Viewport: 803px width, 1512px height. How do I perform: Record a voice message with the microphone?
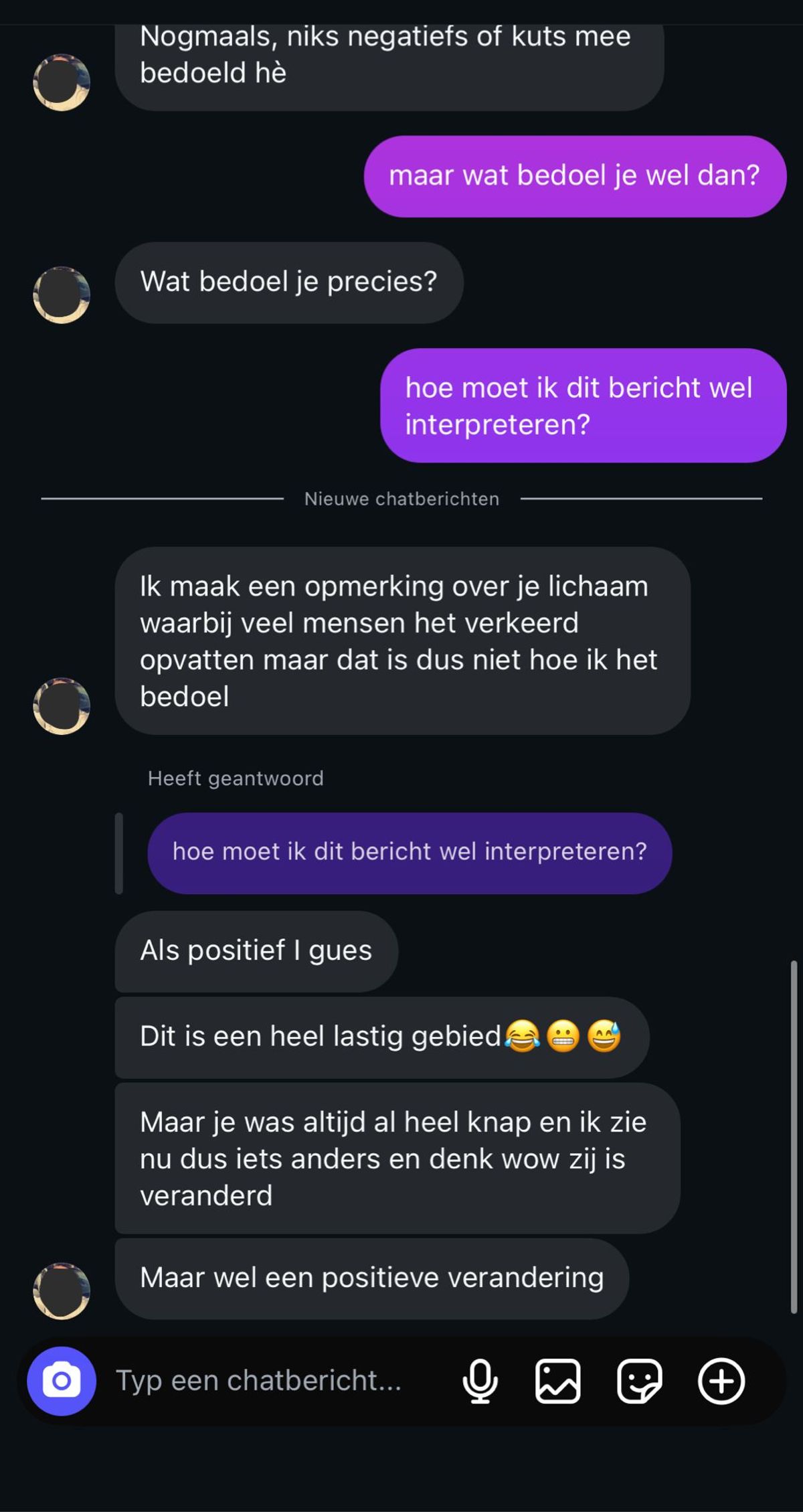pos(480,1381)
